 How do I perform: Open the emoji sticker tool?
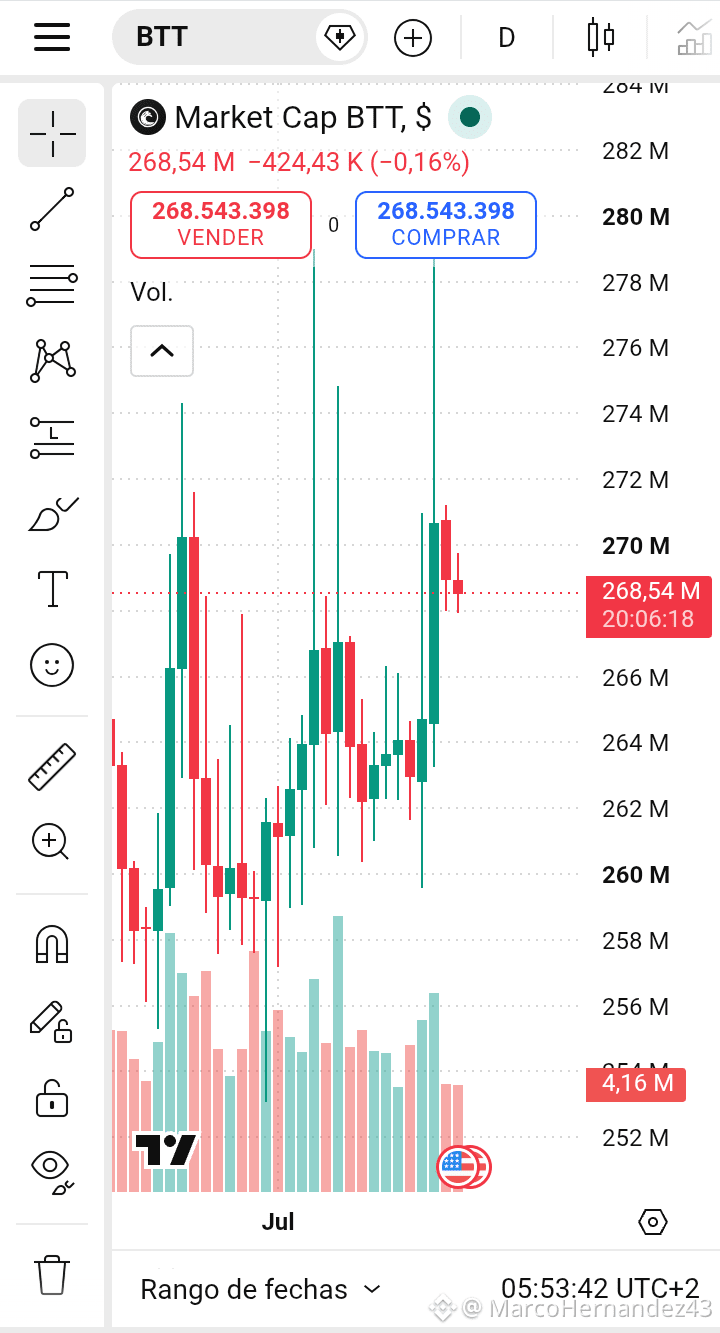pyautogui.click(x=52, y=665)
